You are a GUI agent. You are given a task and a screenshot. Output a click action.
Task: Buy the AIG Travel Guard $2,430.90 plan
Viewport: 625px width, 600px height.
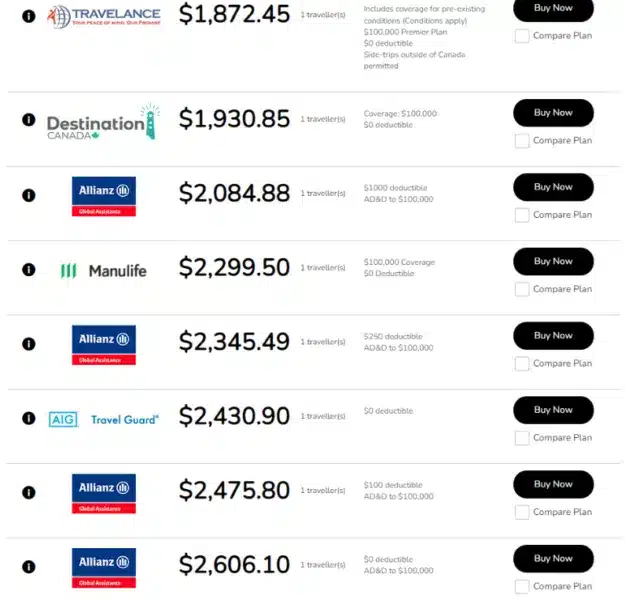pos(553,410)
